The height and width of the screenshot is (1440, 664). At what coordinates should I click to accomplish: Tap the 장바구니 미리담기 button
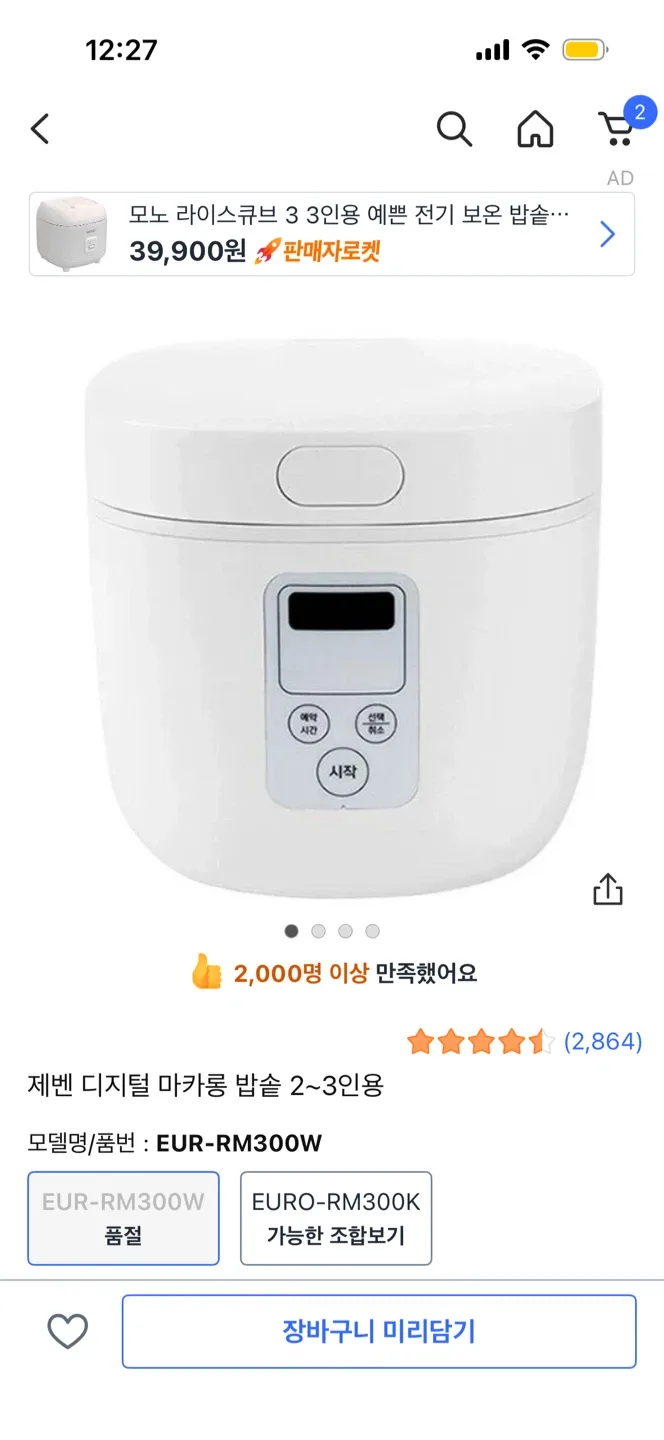click(379, 1331)
